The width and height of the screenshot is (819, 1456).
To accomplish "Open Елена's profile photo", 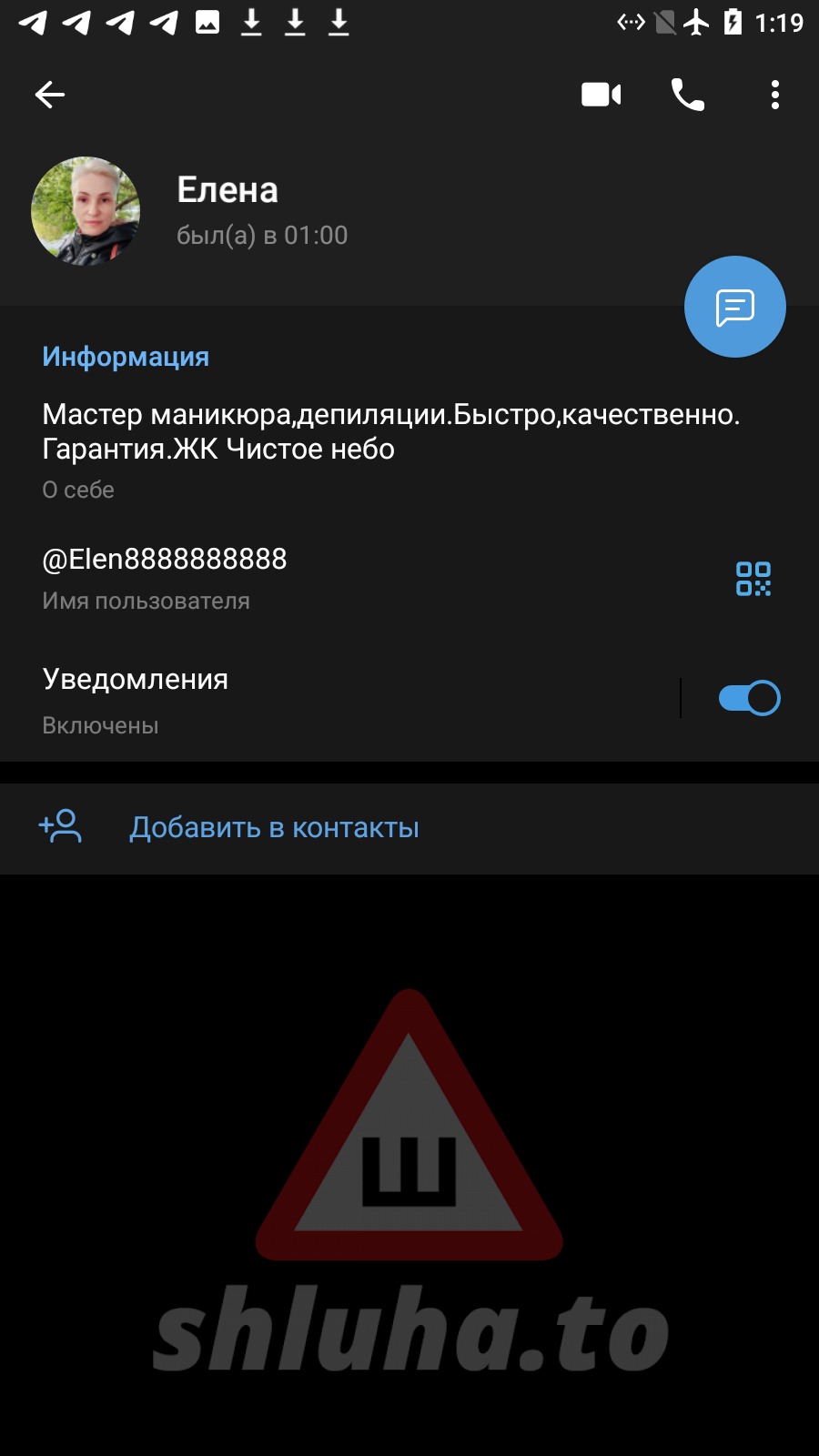I will (86, 211).
